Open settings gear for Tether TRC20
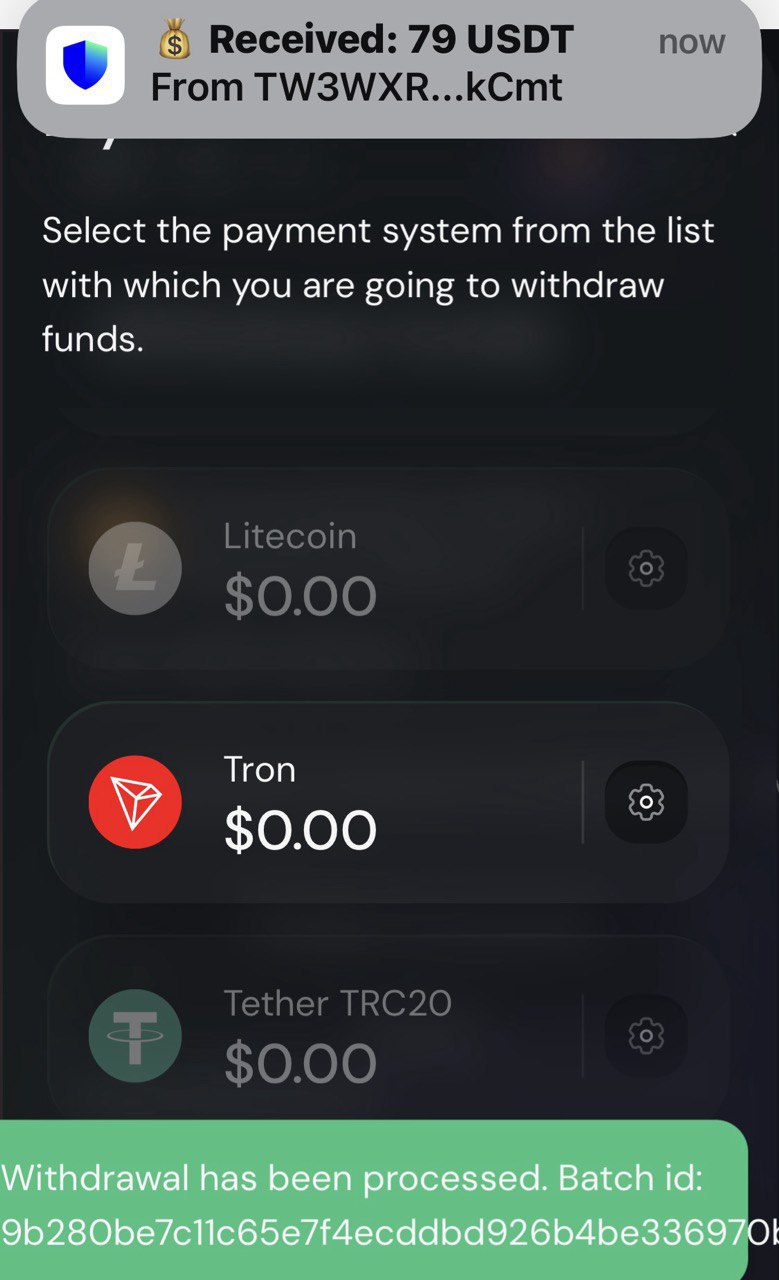779x1280 pixels. pyautogui.click(x=646, y=1036)
